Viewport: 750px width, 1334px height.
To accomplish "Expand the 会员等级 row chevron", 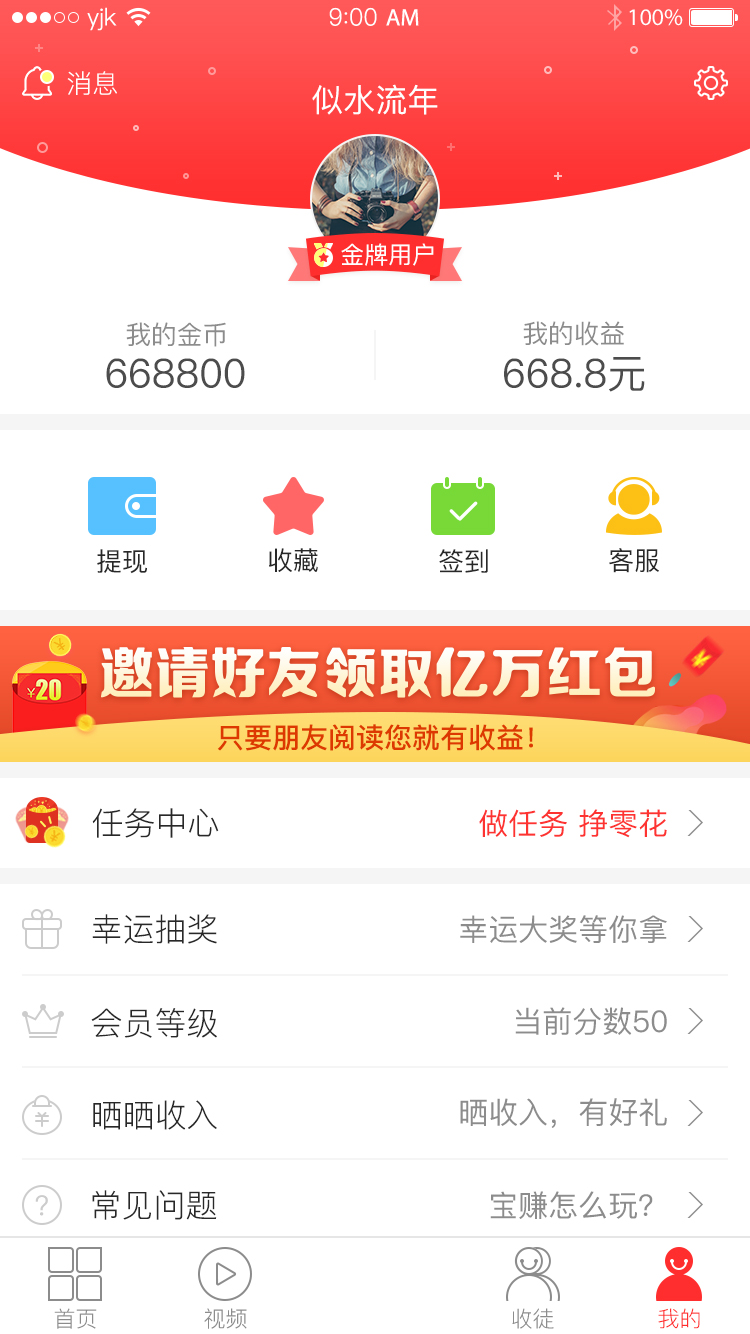I will 695,1022.
